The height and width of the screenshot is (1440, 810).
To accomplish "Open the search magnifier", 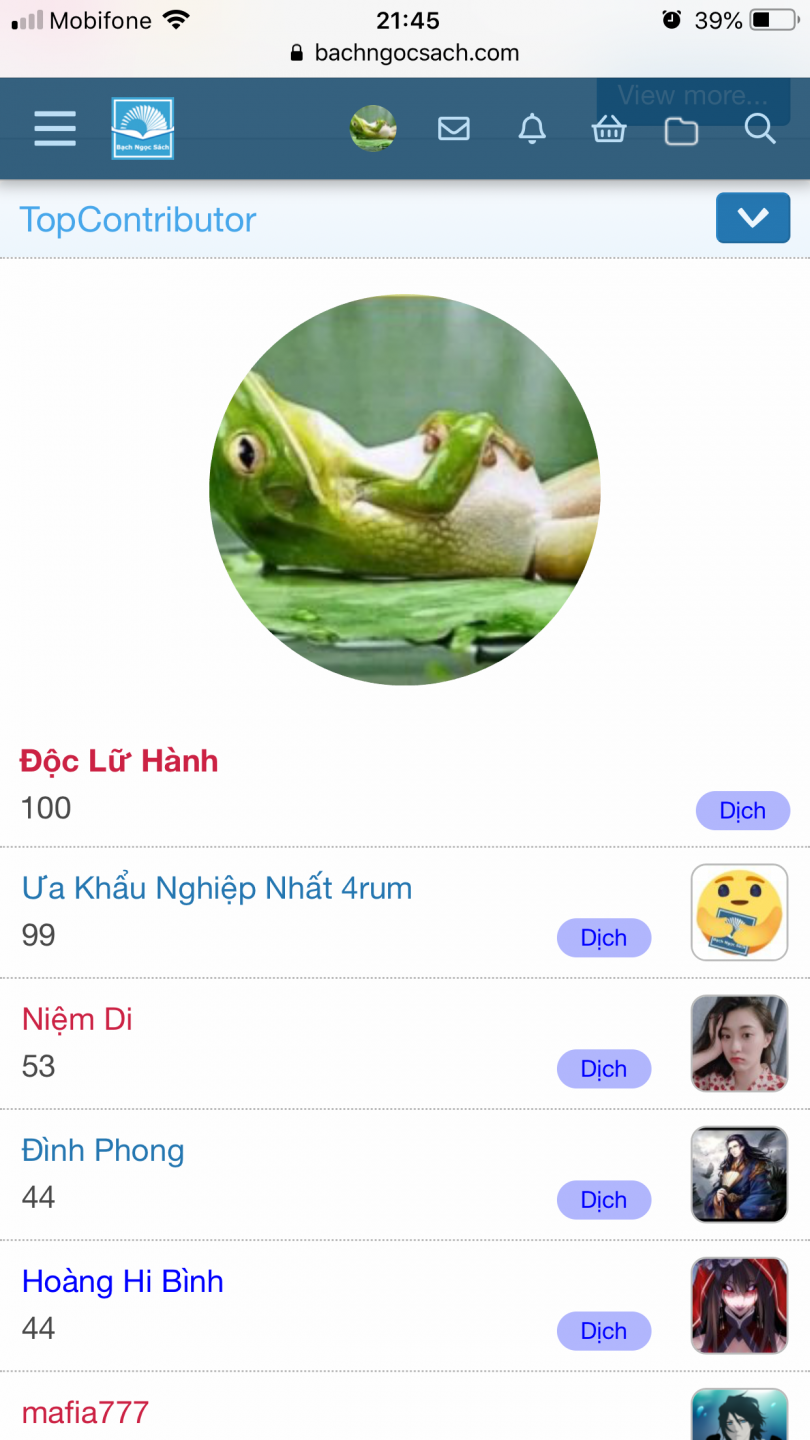I will [x=760, y=128].
